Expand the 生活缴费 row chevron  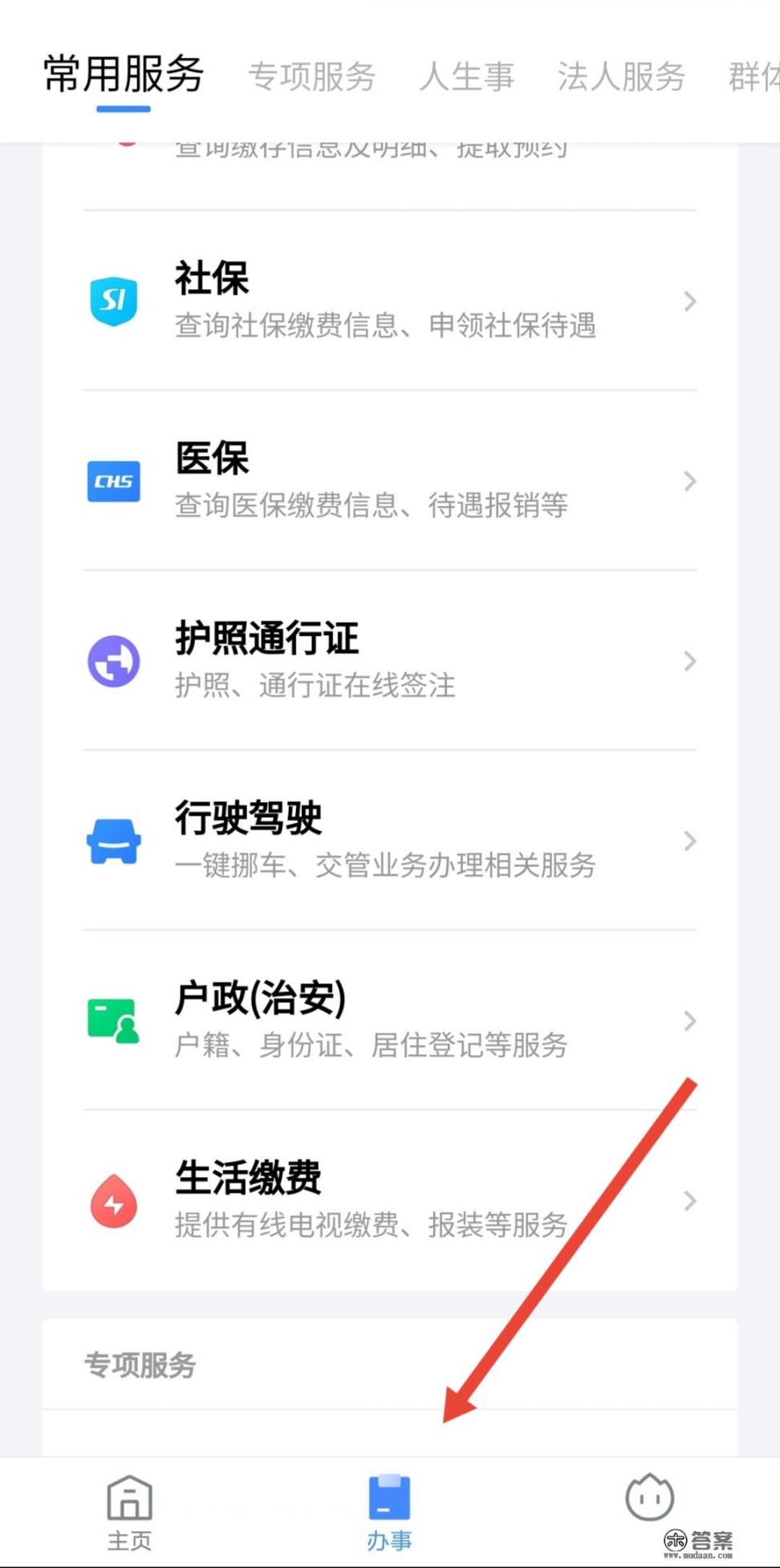[x=690, y=1201]
